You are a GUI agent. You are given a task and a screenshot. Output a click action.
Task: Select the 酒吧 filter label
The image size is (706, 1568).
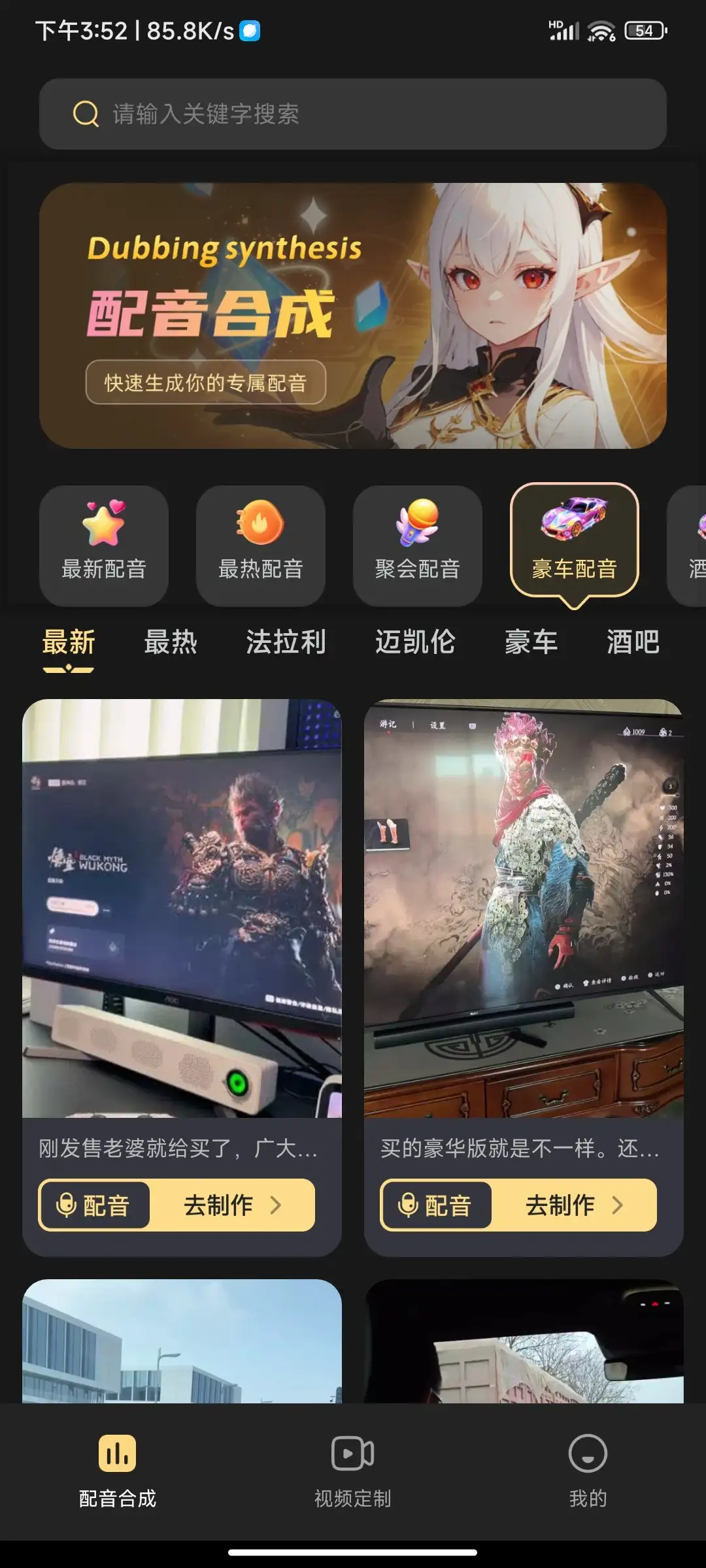[632, 642]
